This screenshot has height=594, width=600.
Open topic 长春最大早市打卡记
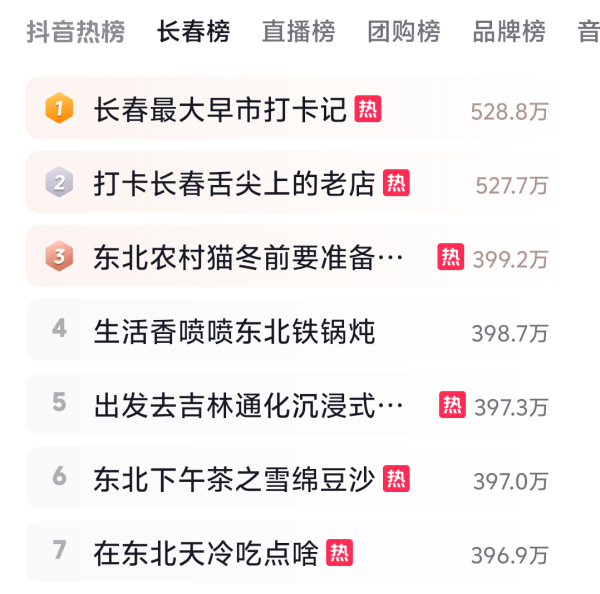(220, 109)
